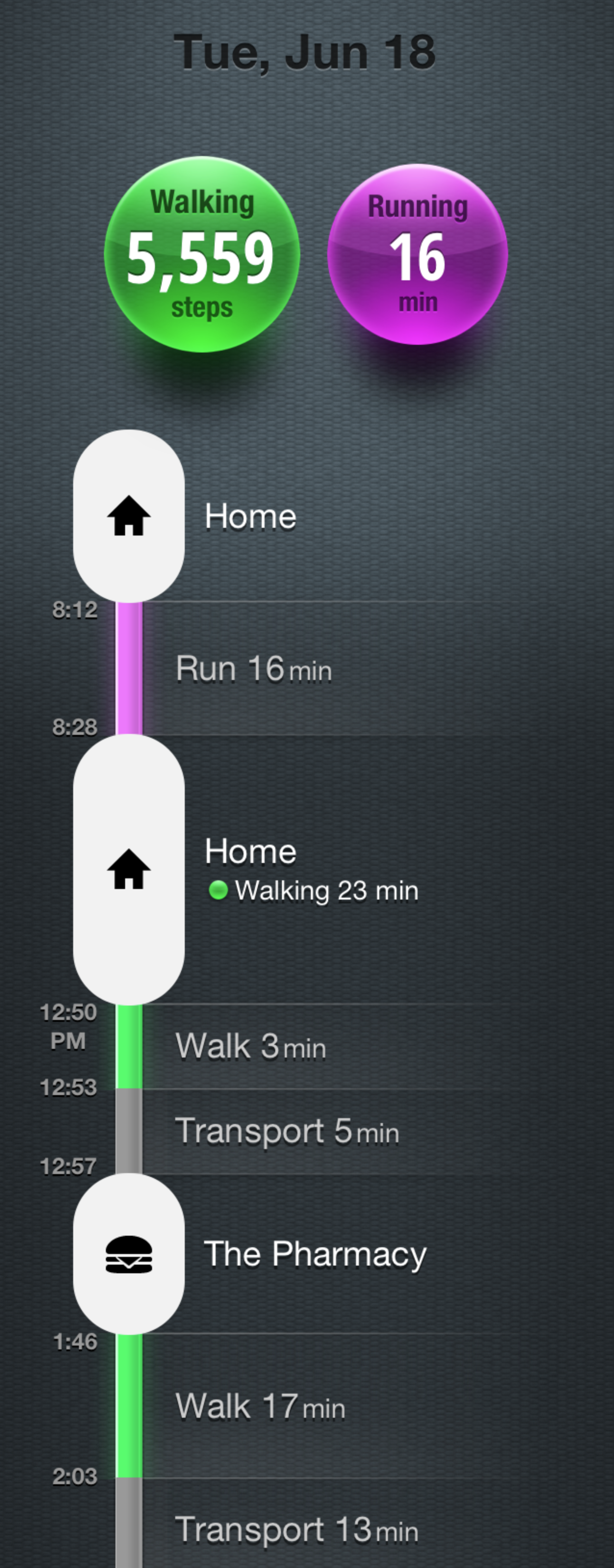
Task: Select the gray Transport 5 min segment
Action: pyautogui.click(x=129, y=1129)
